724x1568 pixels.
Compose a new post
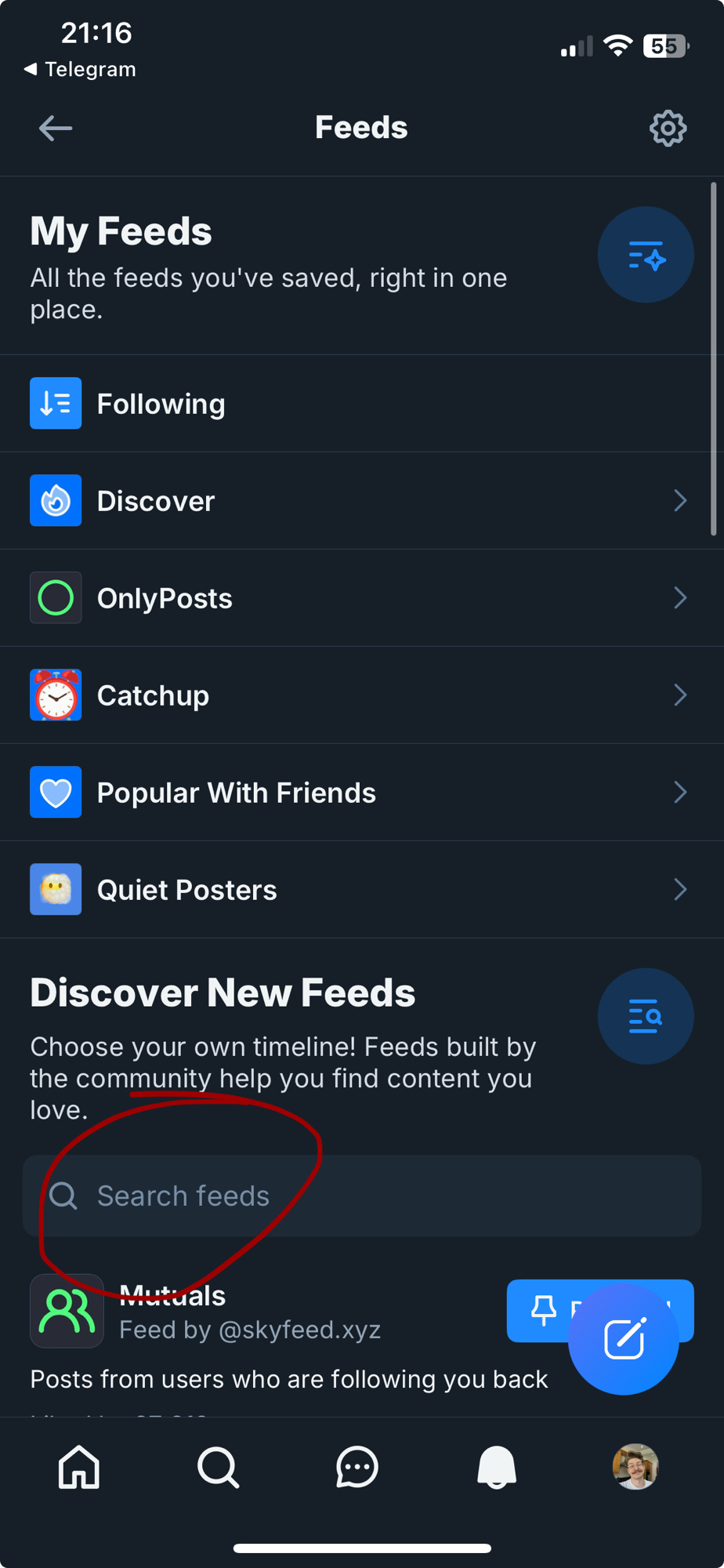click(x=624, y=1339)
